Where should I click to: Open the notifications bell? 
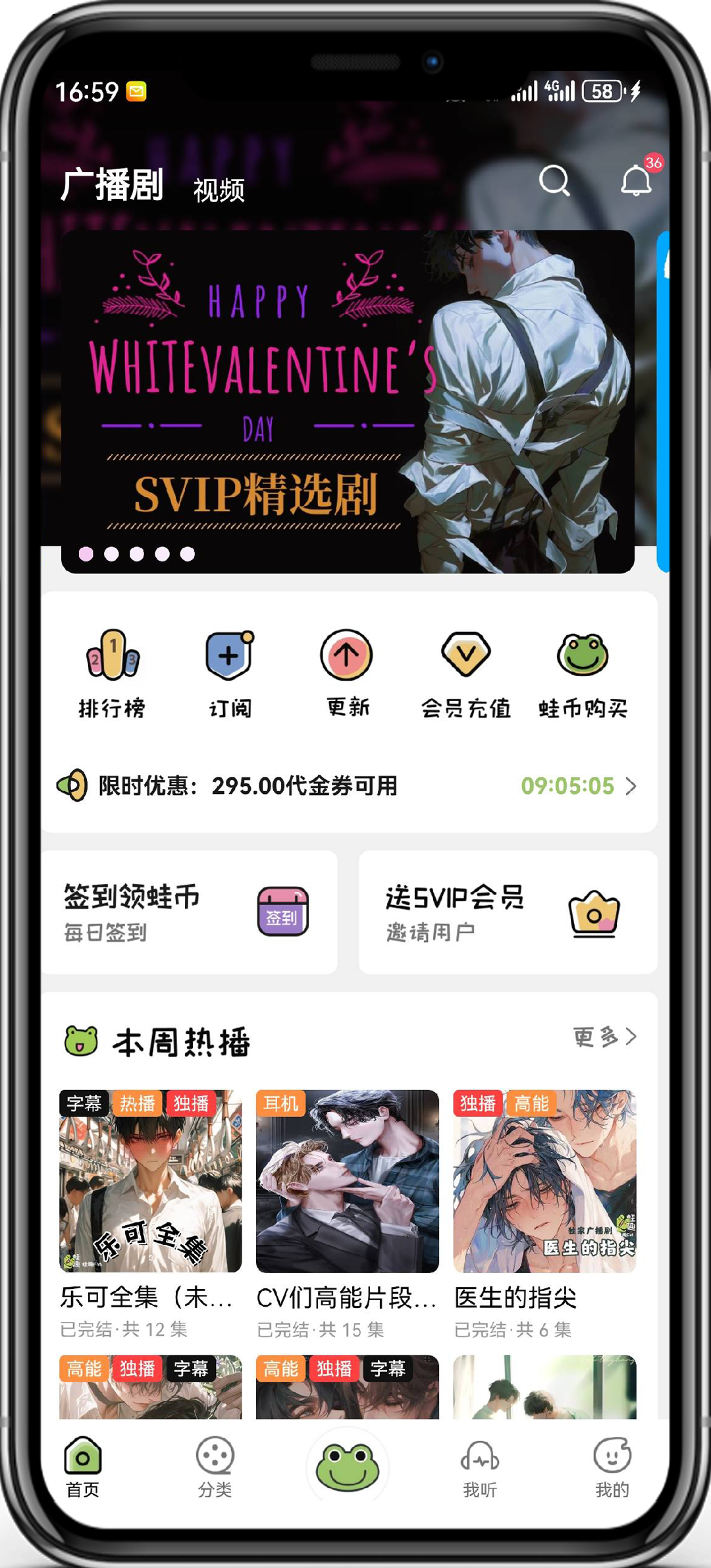pyautogui.click(x=636, y=181)
